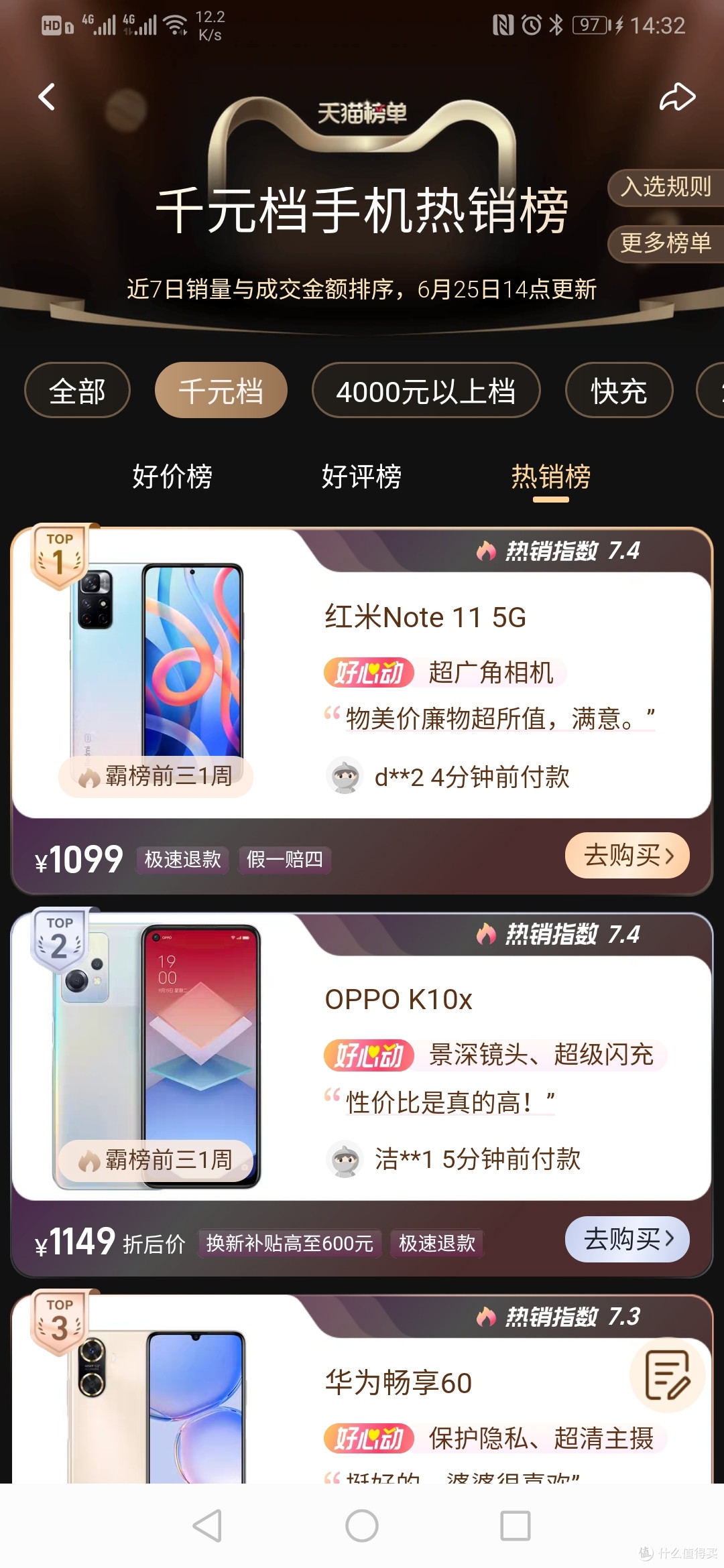The height and width of the screenshot is (1568, 724).
Task: Go to the system home screen
Action: coord(362,1526)
